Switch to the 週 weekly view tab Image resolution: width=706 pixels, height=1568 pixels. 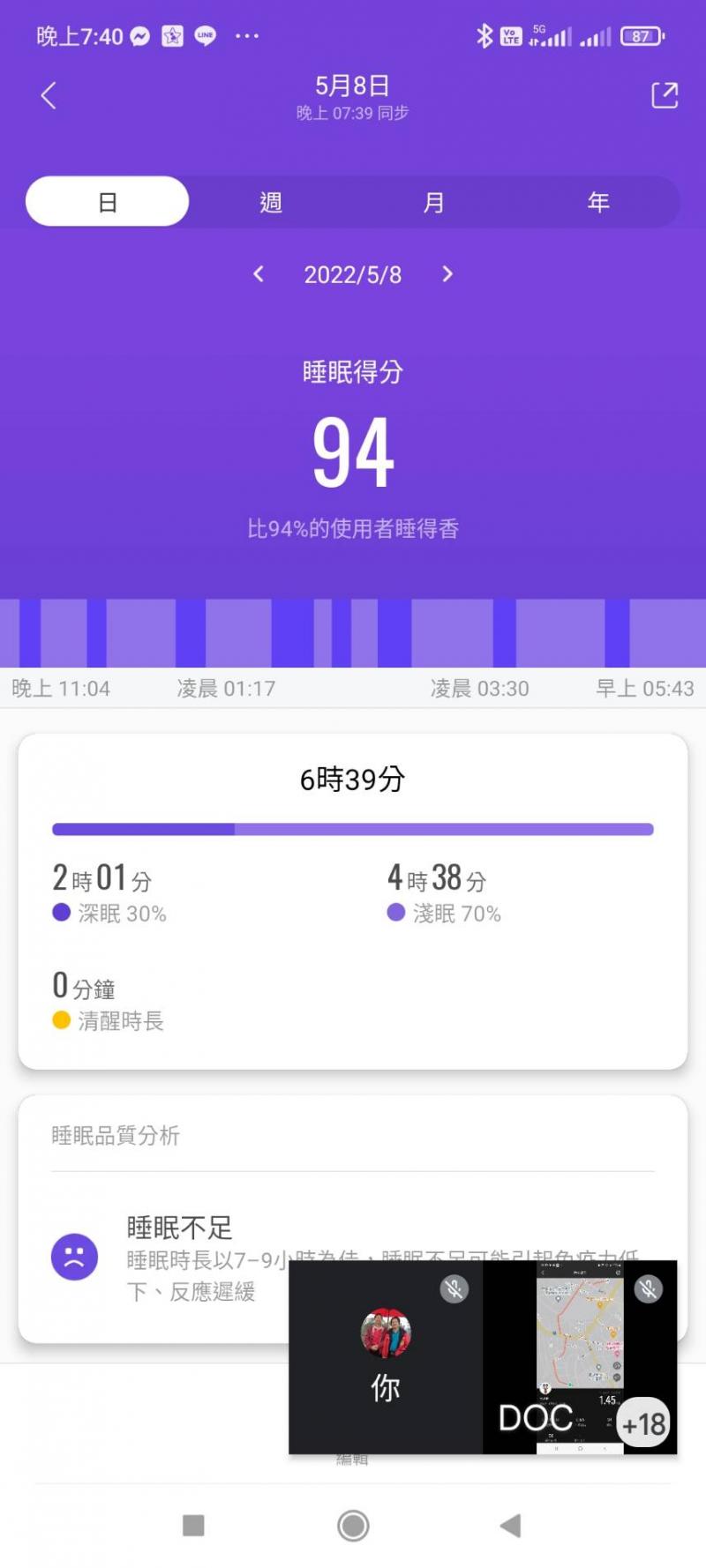click(x=270, y=201)
